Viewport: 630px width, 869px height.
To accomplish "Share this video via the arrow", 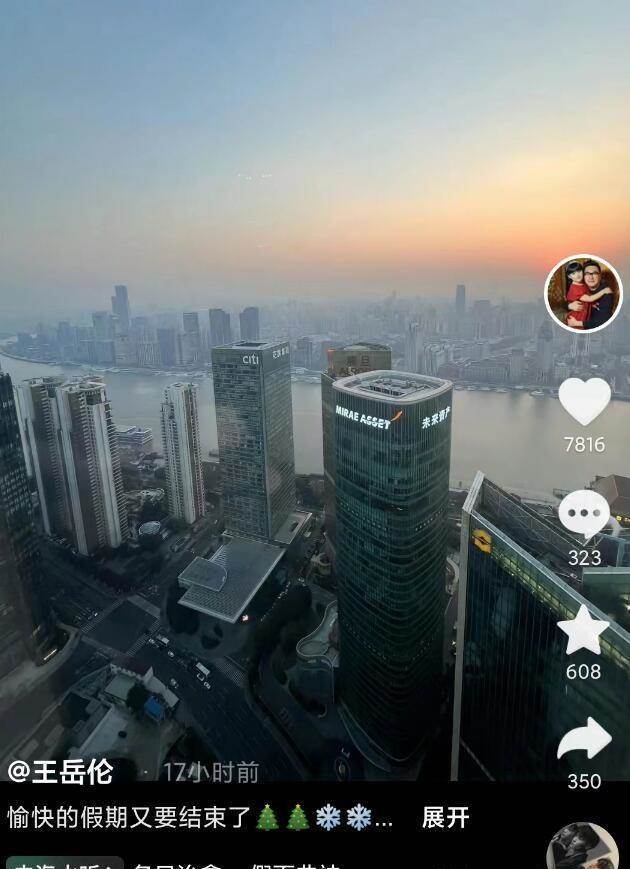I will (x=584, y=741).
